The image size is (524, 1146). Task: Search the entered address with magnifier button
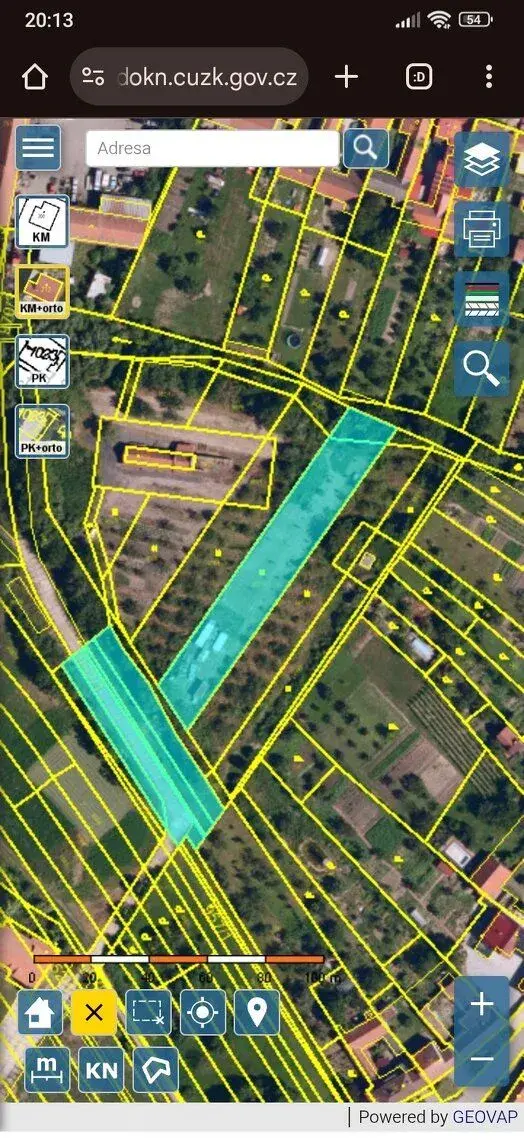point(365,148)
